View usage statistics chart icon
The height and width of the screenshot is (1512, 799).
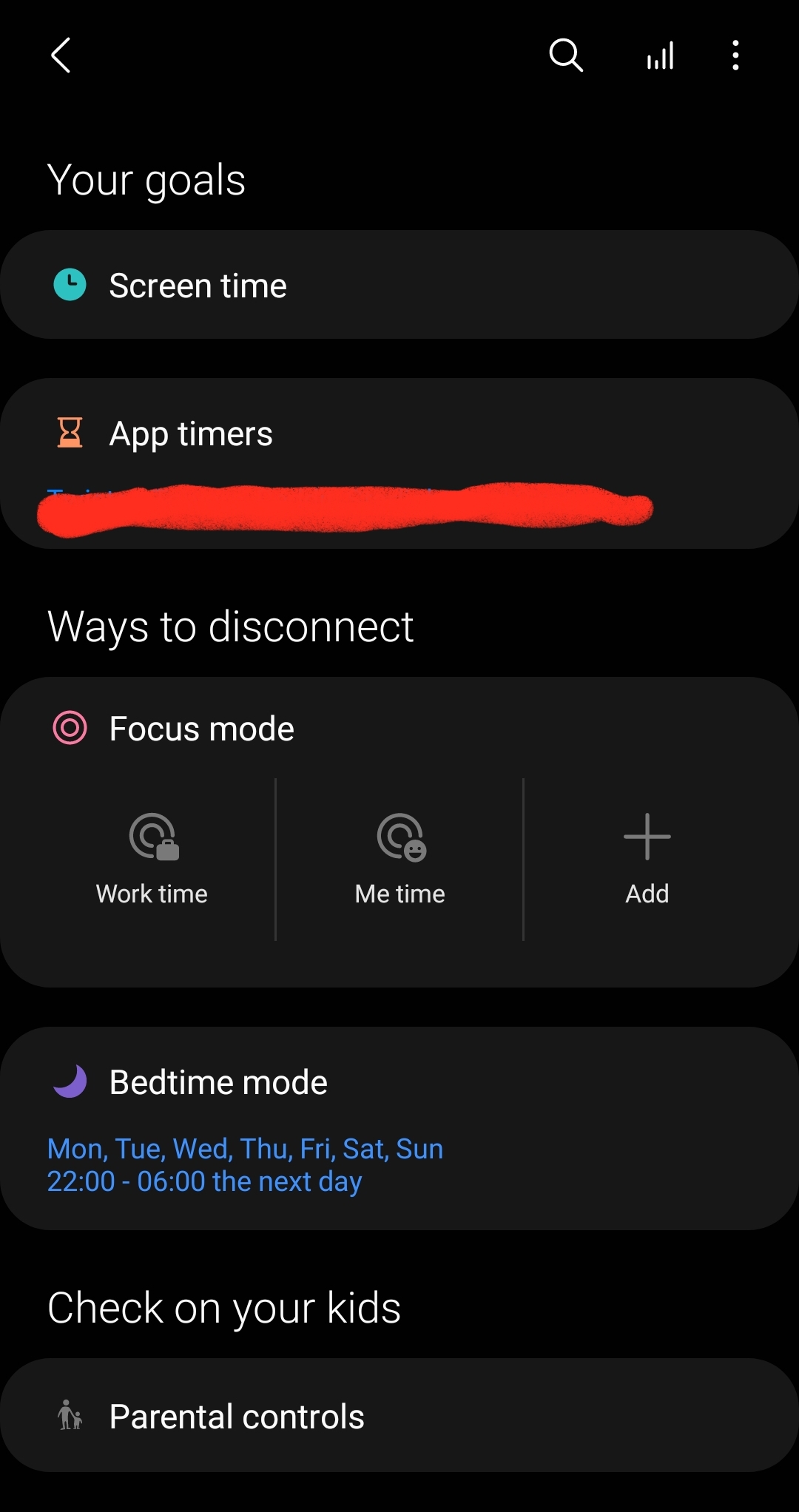660,55
